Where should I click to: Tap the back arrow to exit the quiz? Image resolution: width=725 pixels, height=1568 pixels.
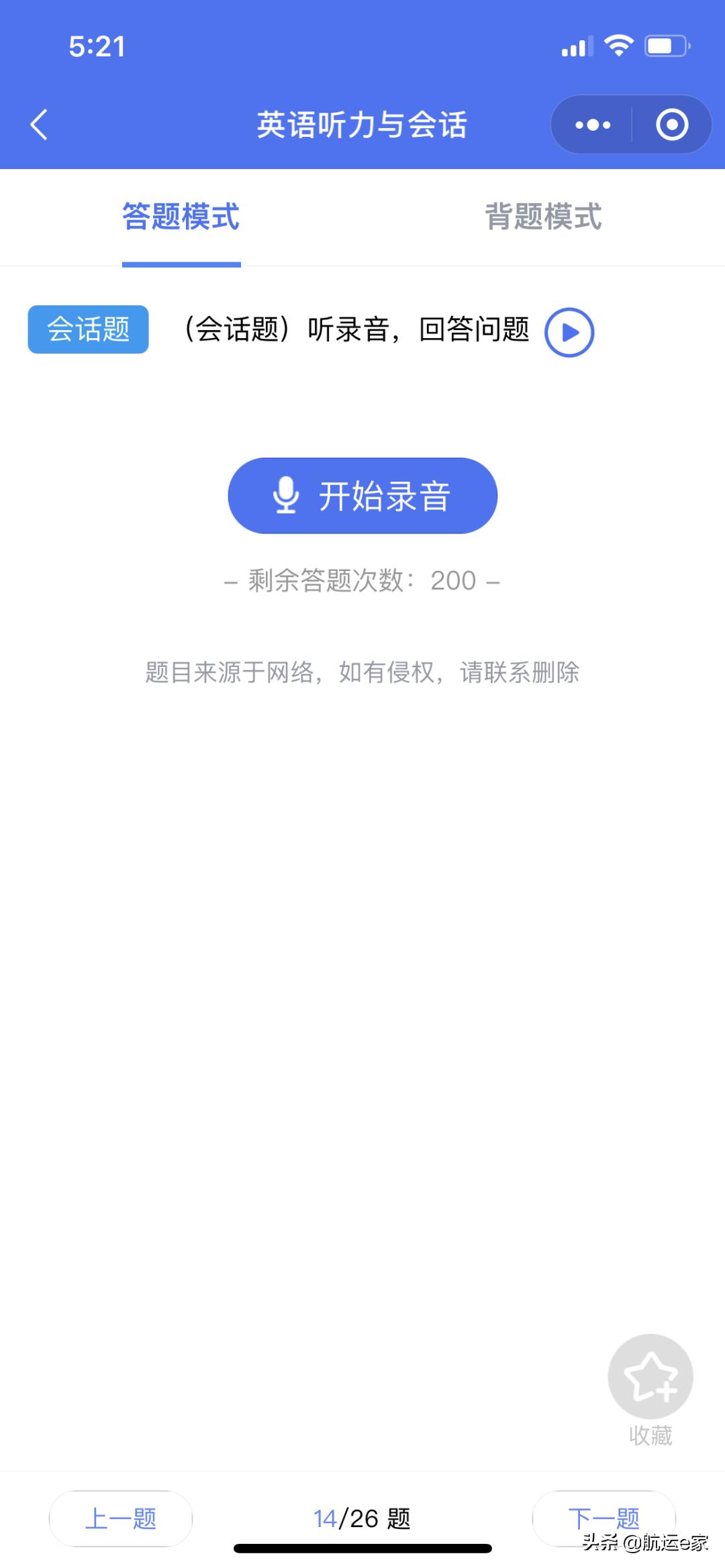click(x=38, y=125)
